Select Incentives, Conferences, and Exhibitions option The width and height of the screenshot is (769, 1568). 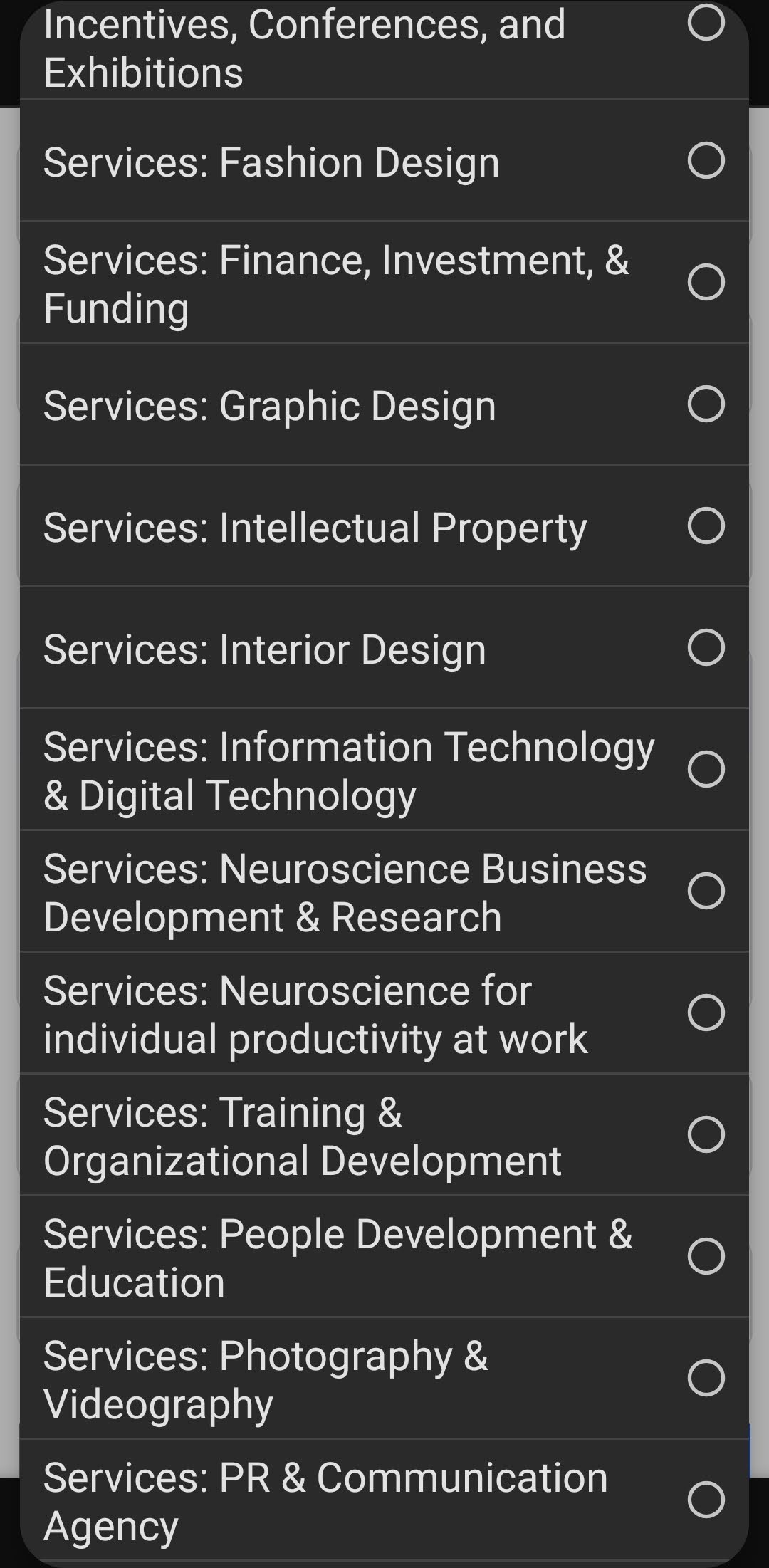(706, 23)
